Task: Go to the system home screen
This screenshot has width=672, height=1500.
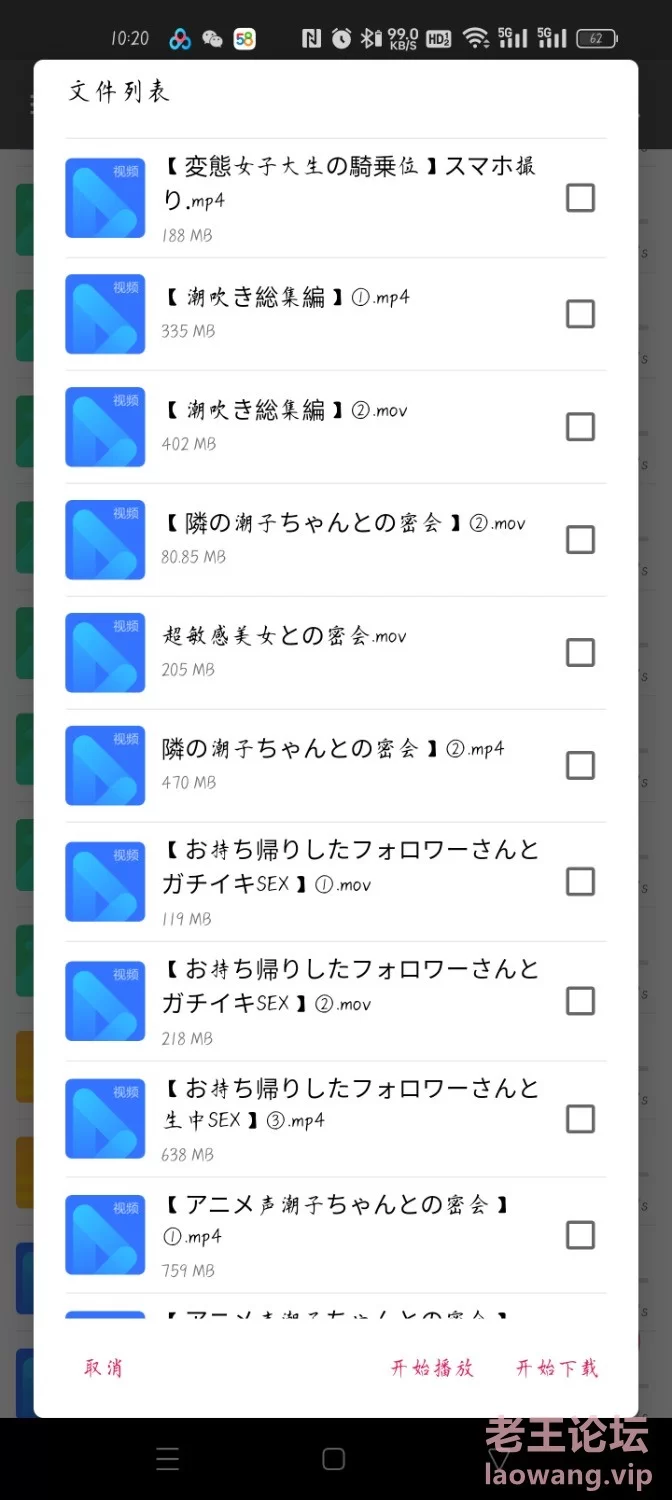Action: [x=334, y=1459]
